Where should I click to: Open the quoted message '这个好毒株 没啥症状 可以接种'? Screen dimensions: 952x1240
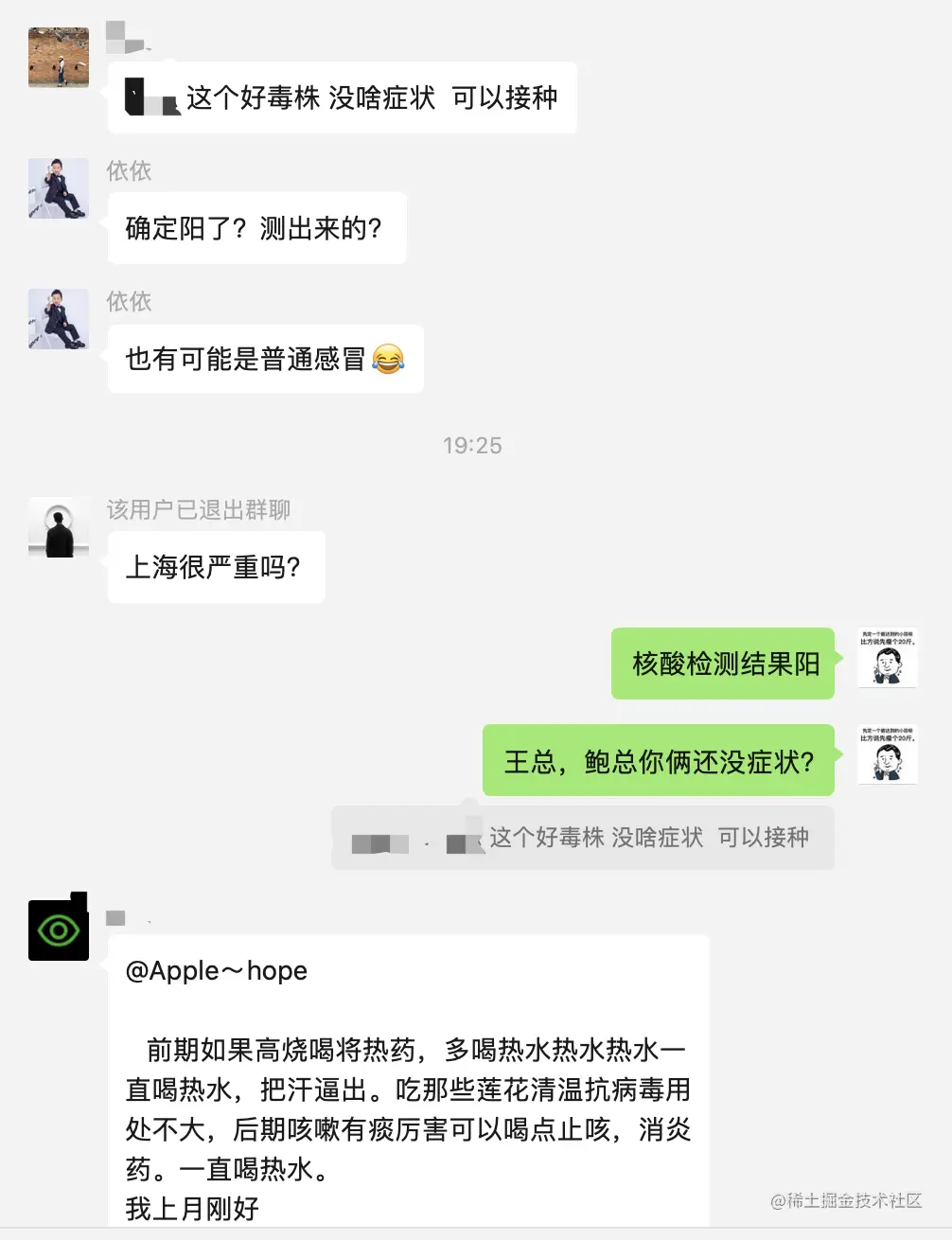(582, 838)
